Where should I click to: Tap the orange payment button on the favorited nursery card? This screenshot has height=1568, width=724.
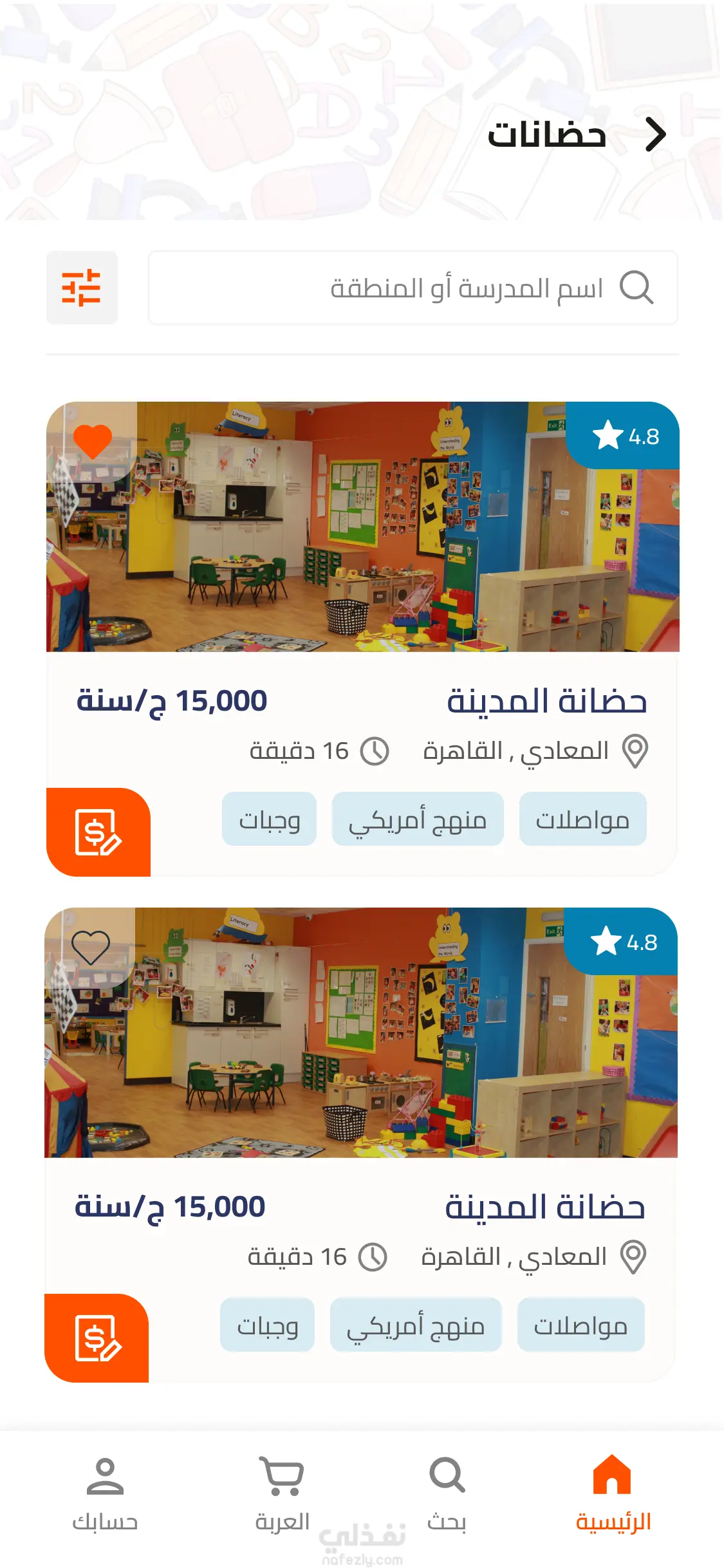pos(98,832)
